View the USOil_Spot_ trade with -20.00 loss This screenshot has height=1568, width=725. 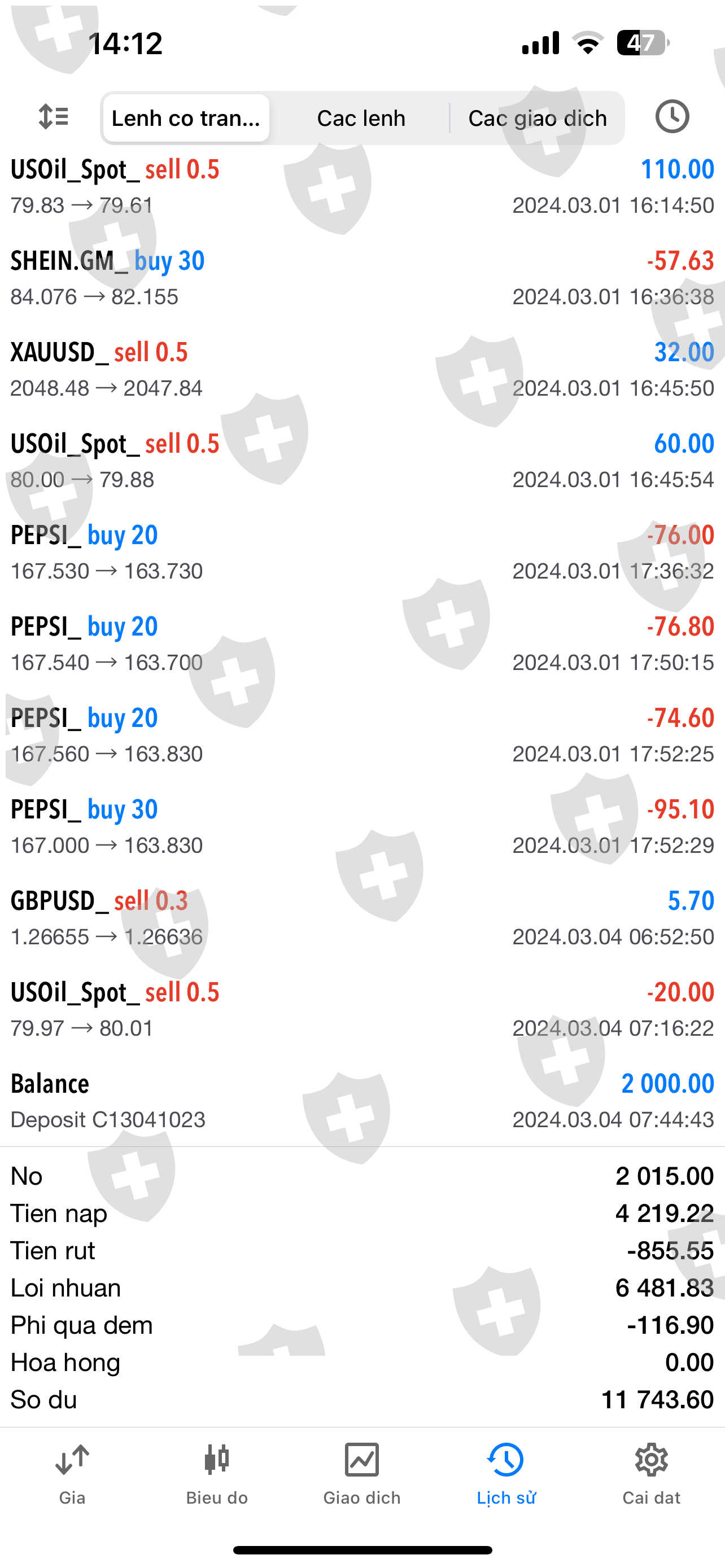361,1009
